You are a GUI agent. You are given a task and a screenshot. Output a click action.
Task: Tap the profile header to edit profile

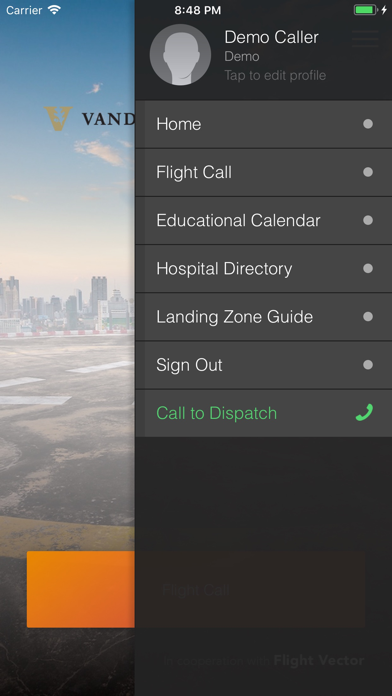[264, 55]
